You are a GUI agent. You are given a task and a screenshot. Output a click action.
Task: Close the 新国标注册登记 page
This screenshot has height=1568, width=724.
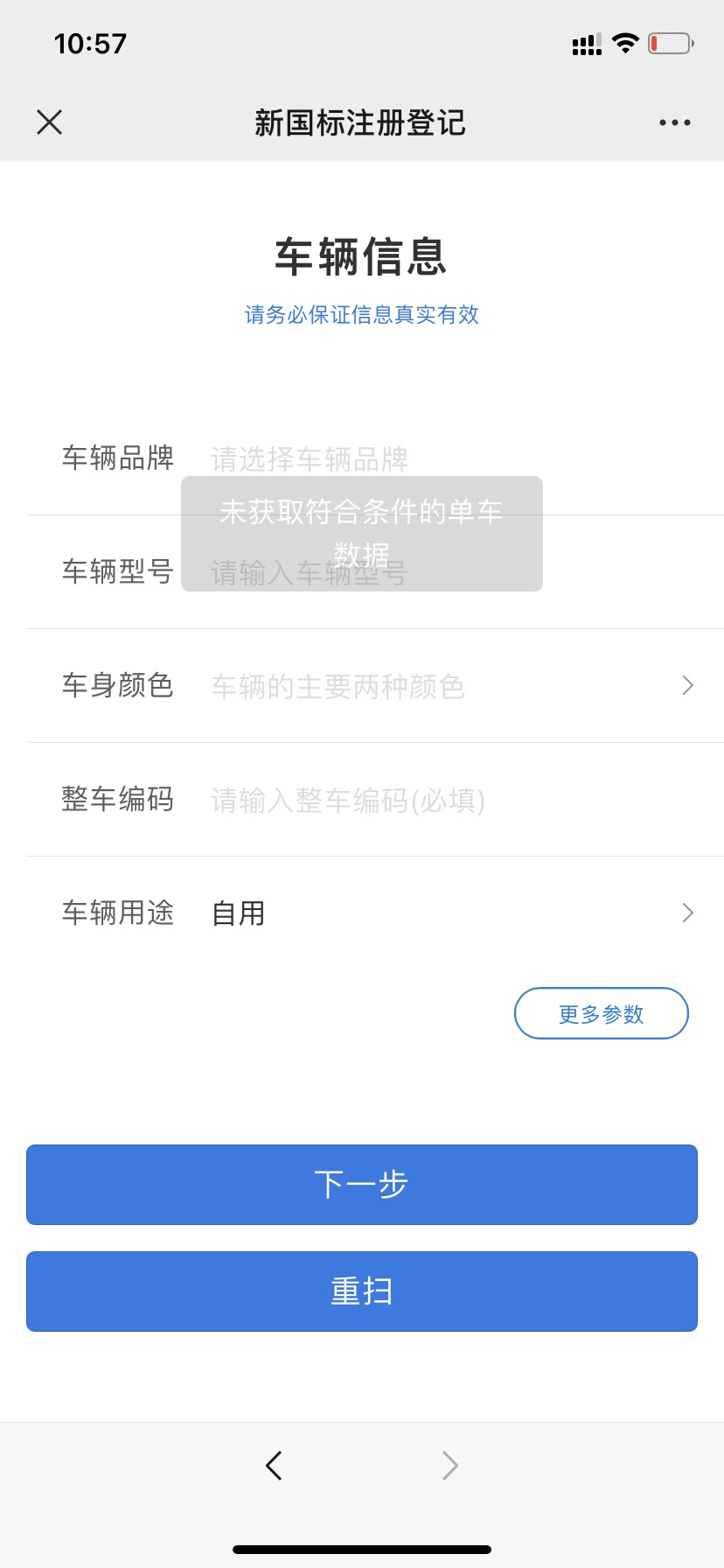[50, 122]
